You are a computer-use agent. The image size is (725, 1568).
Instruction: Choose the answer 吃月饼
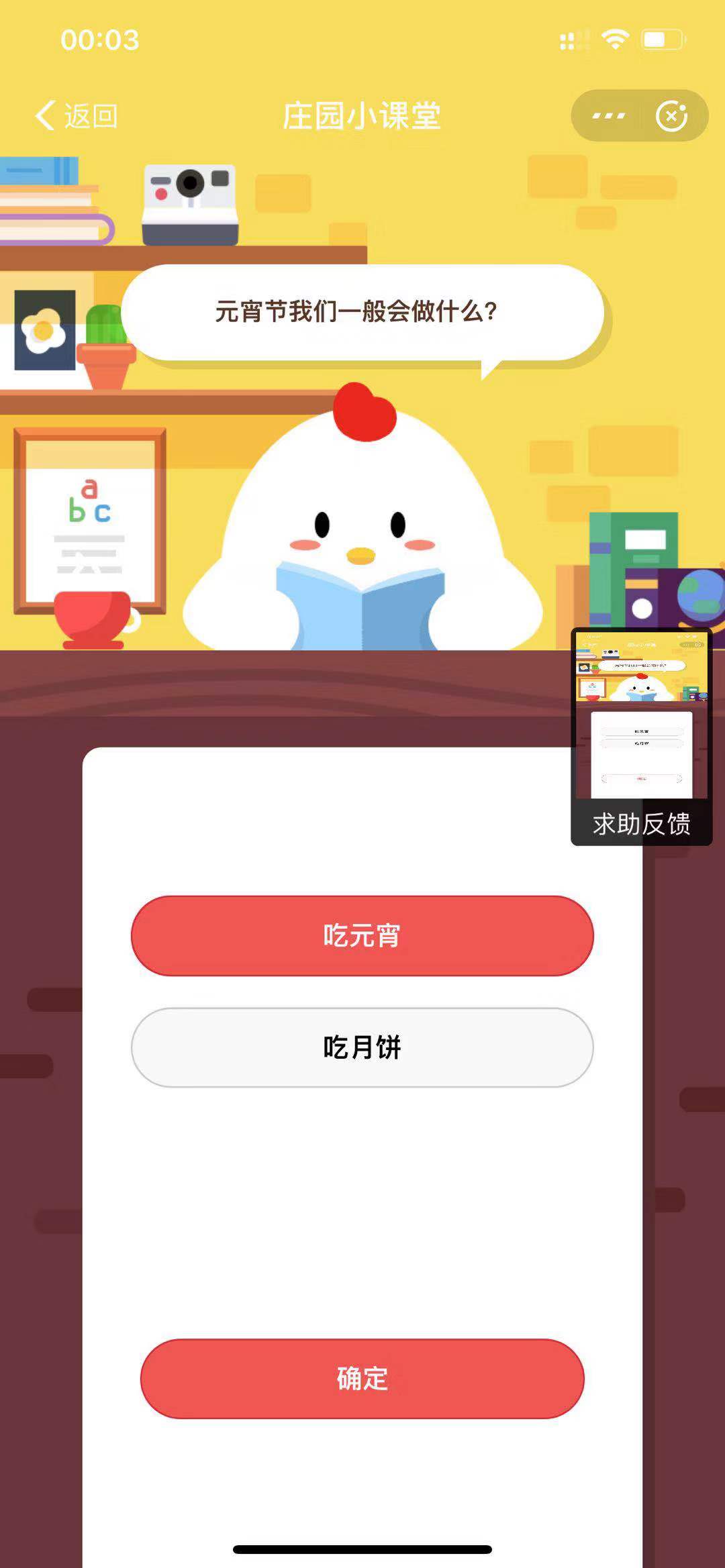click(362, 1047)
